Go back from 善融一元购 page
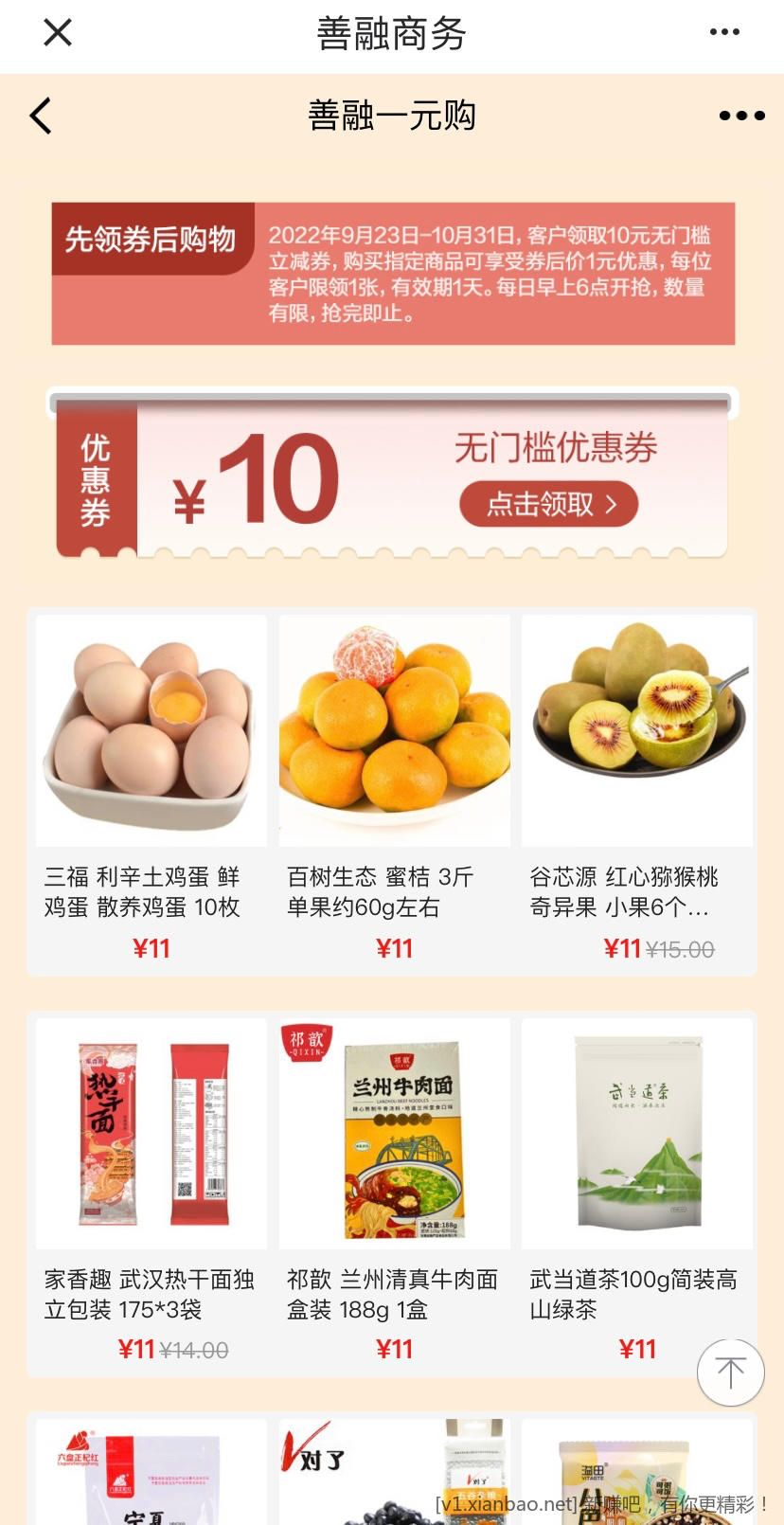The image size is (784, 1525). (x=41, y=116)
